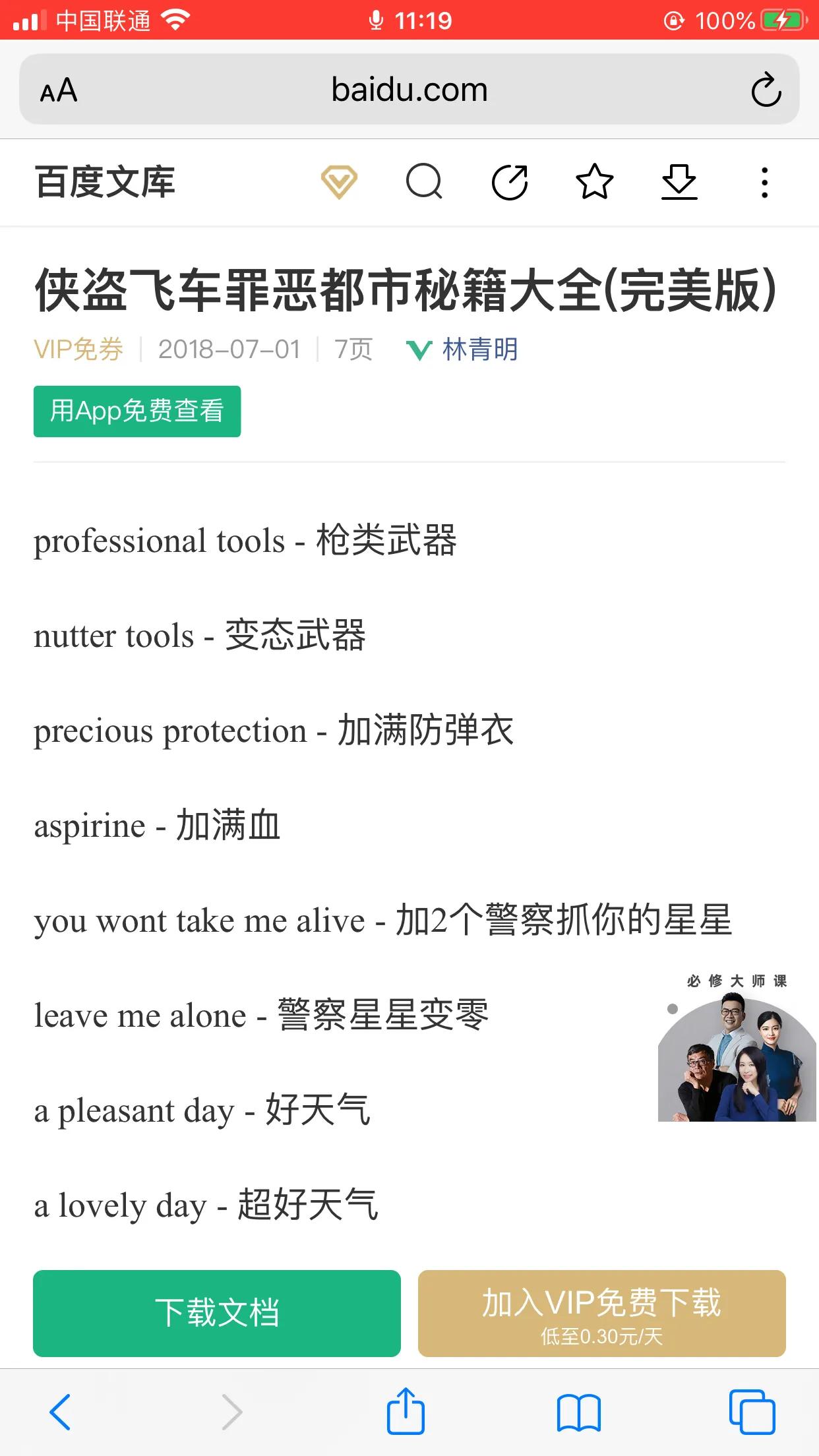Dismiss the floating 必修大师课 ad

(673, 1009)
